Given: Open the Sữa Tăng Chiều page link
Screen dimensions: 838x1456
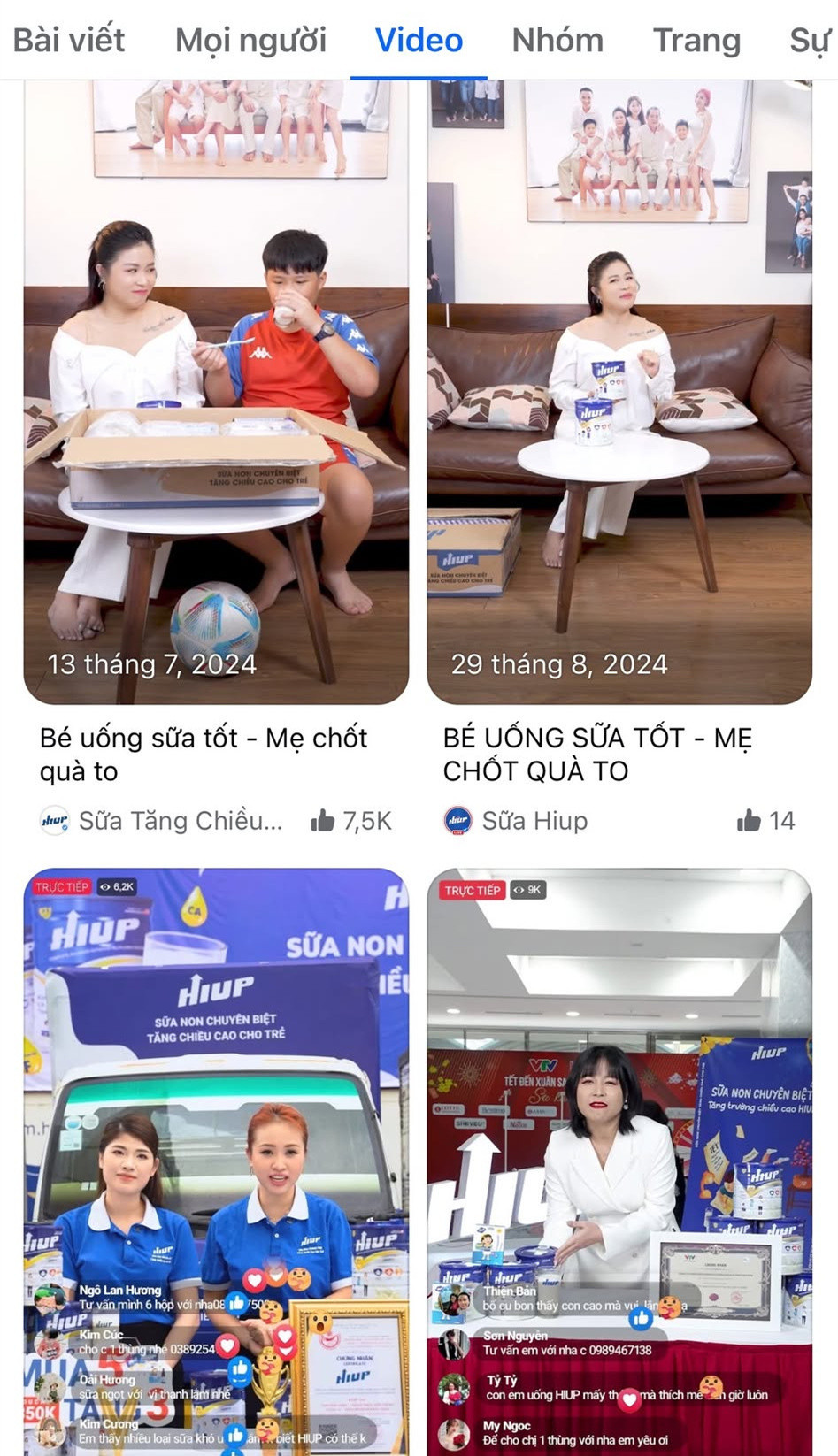Looking at the screenshot, I should point(180,821).
